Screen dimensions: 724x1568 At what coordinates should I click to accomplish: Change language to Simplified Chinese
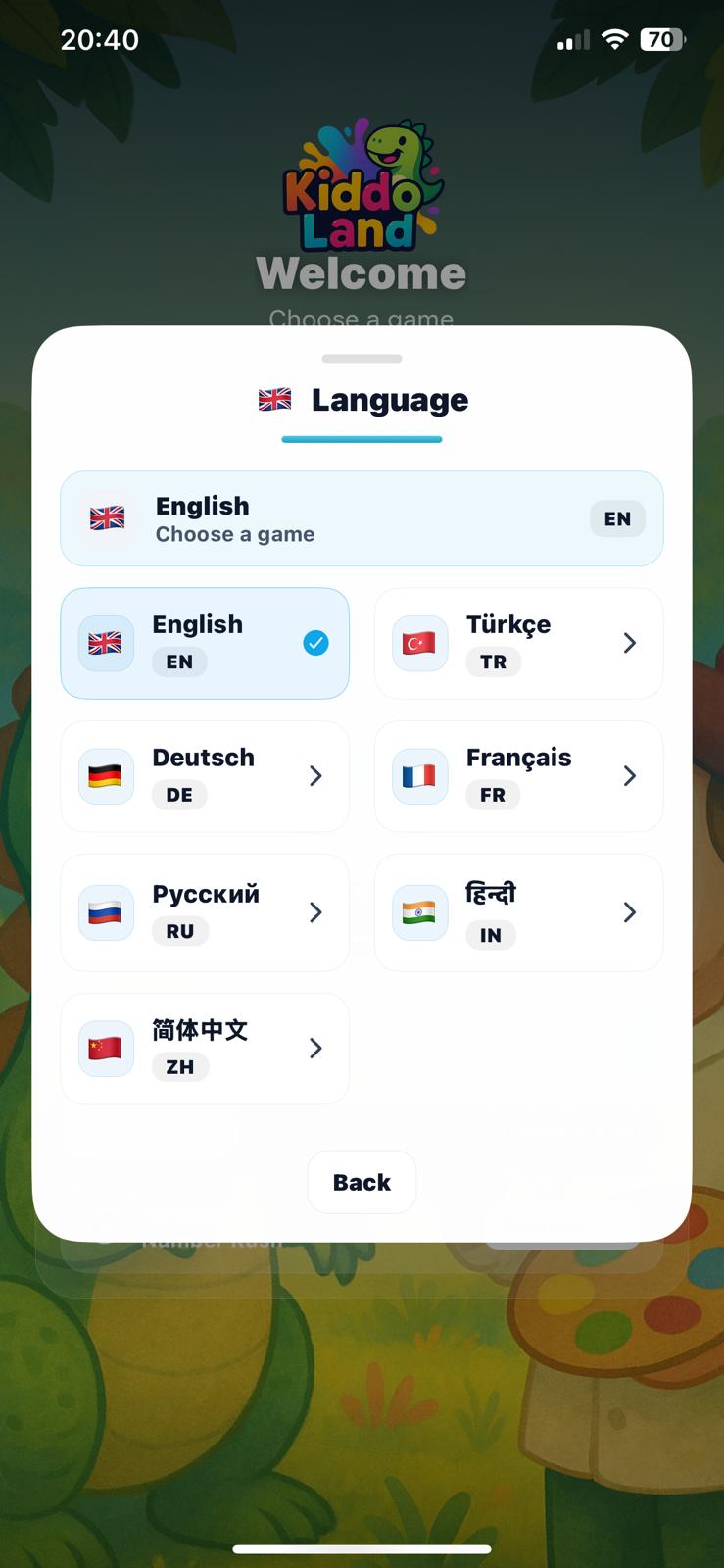[x=205, y=1048]
